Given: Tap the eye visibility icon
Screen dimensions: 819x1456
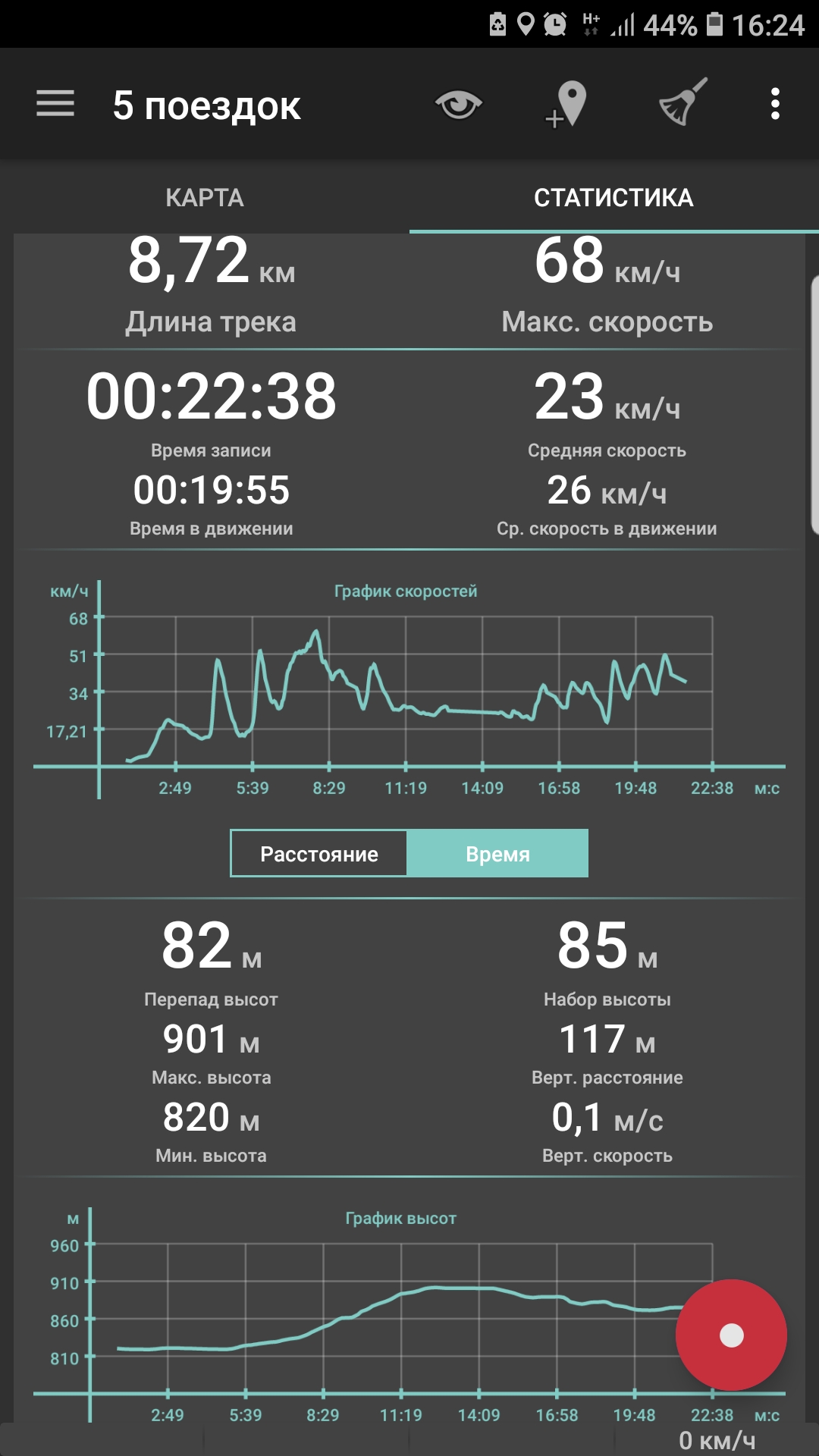Looking at the screenshot, I should pos(459,104).
